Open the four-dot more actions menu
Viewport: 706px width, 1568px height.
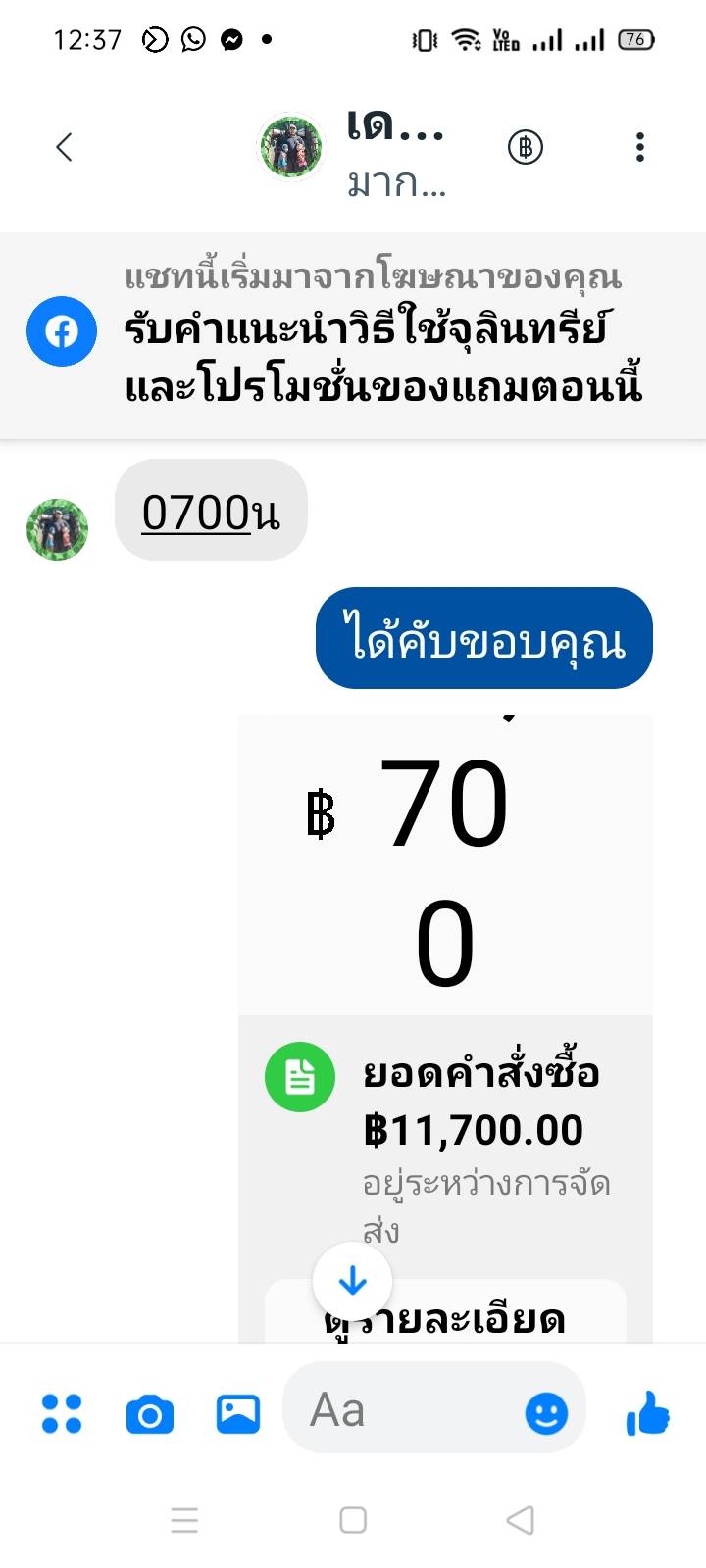tap(62, 1413)
